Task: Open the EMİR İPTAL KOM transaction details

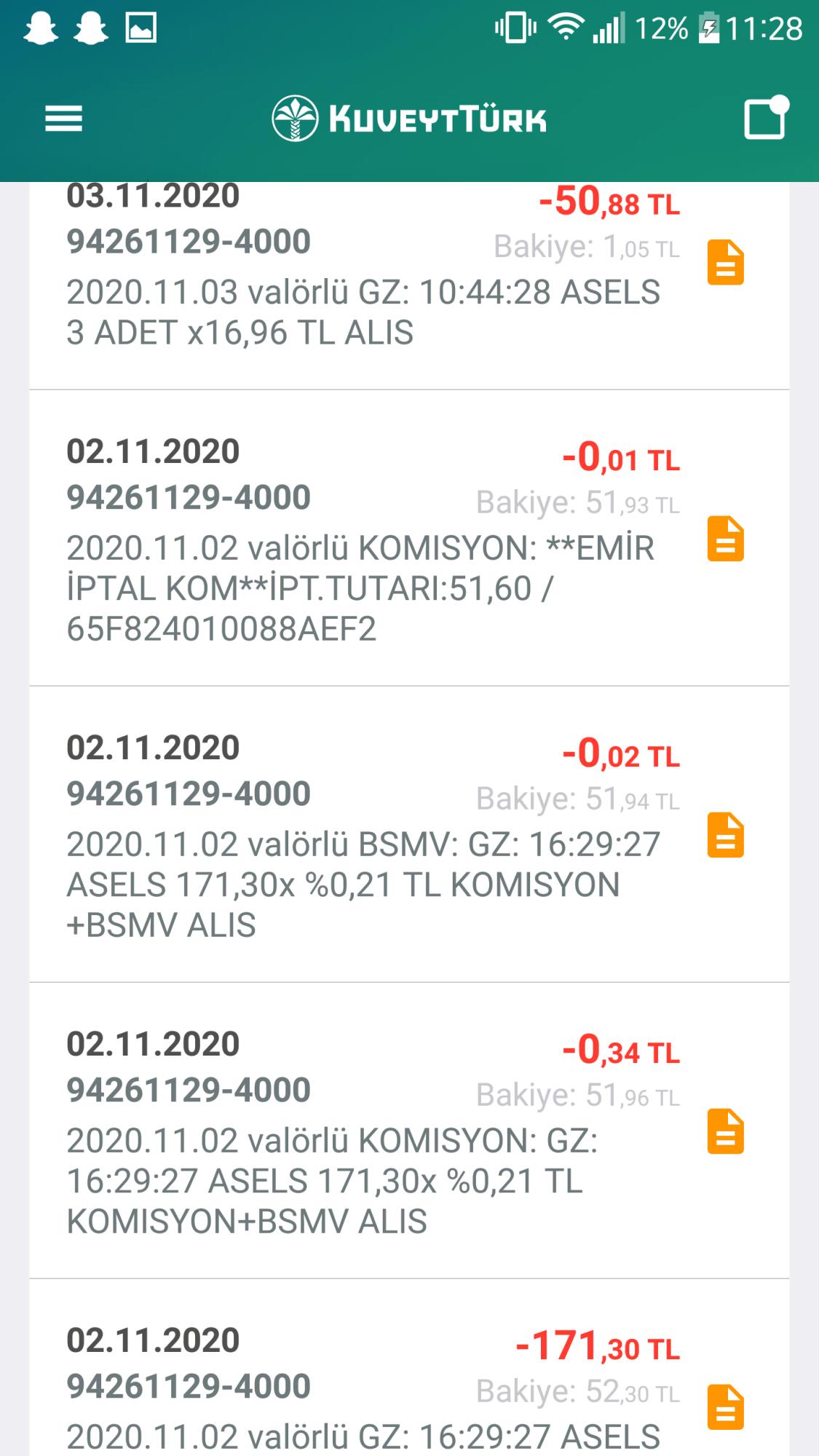Action: [x=409, y=538]
